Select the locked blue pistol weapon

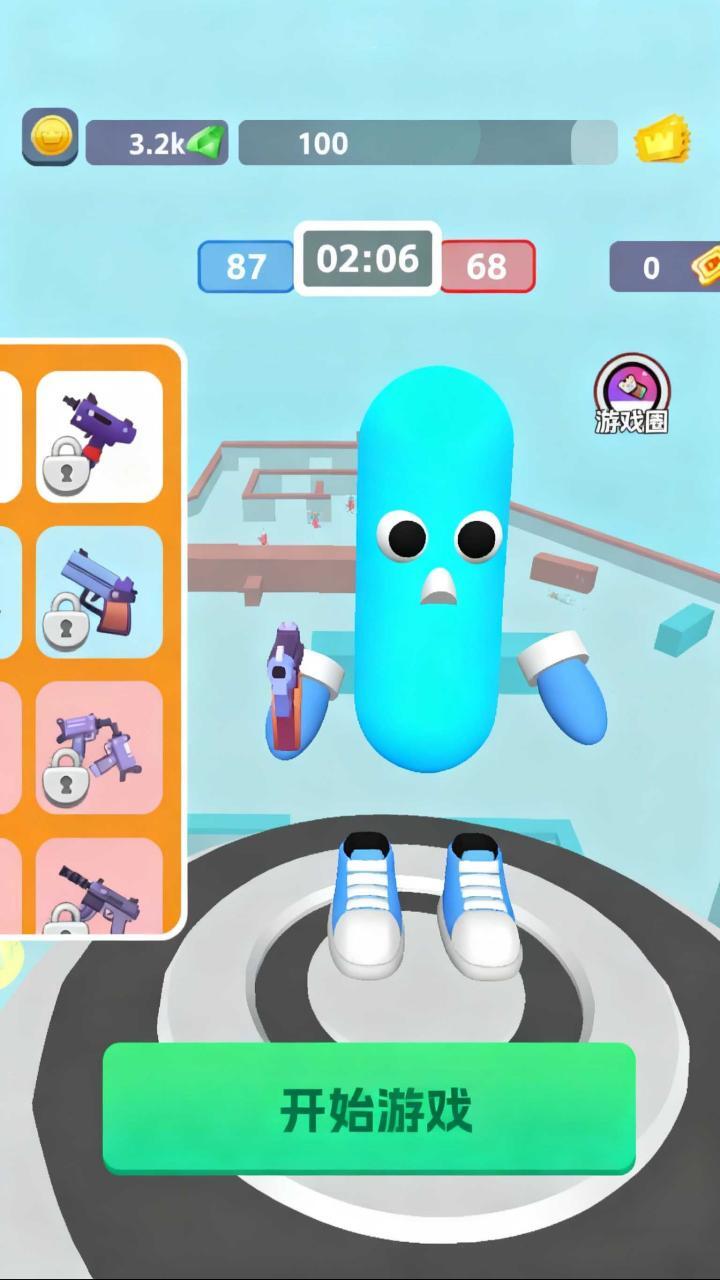click(100, 592)
